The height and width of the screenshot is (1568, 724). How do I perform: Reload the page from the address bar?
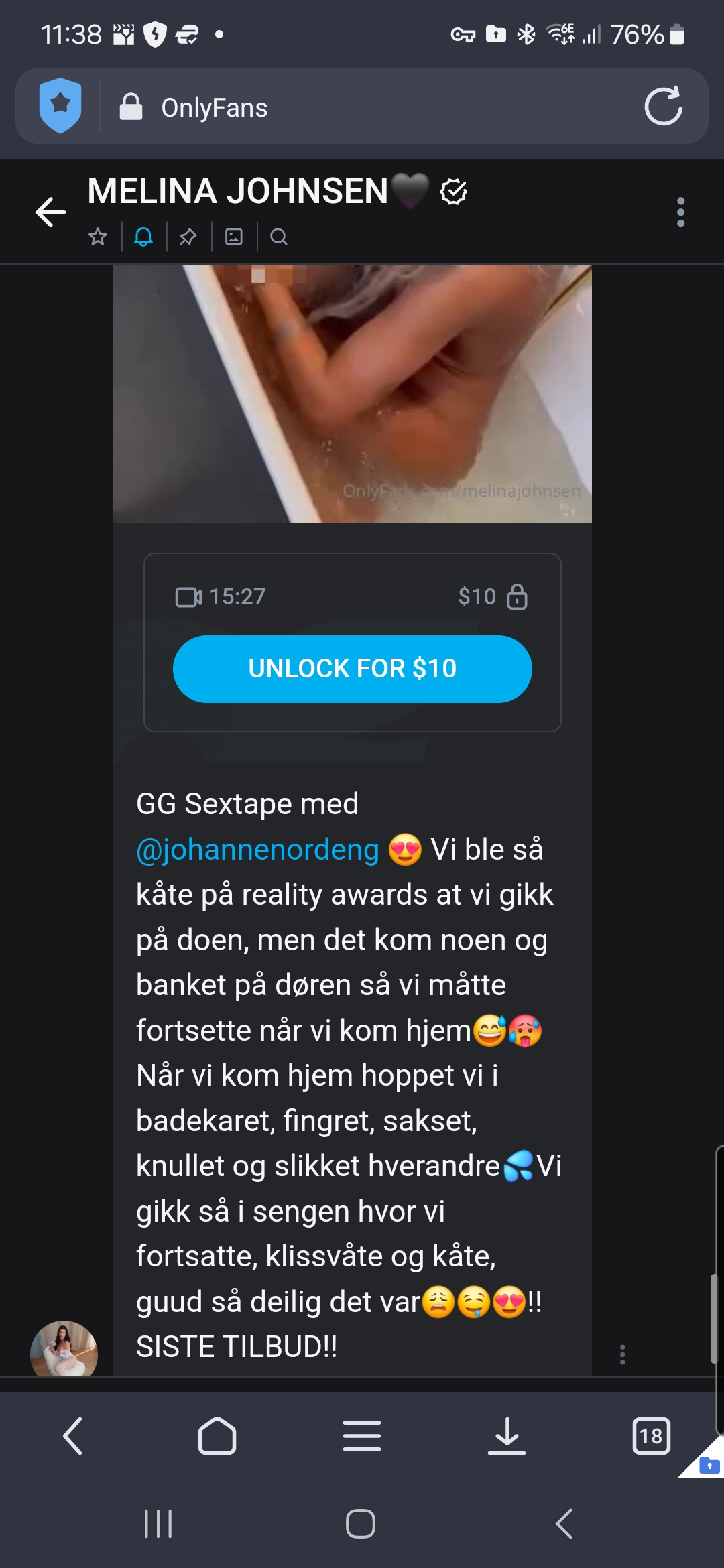(663, 107)
